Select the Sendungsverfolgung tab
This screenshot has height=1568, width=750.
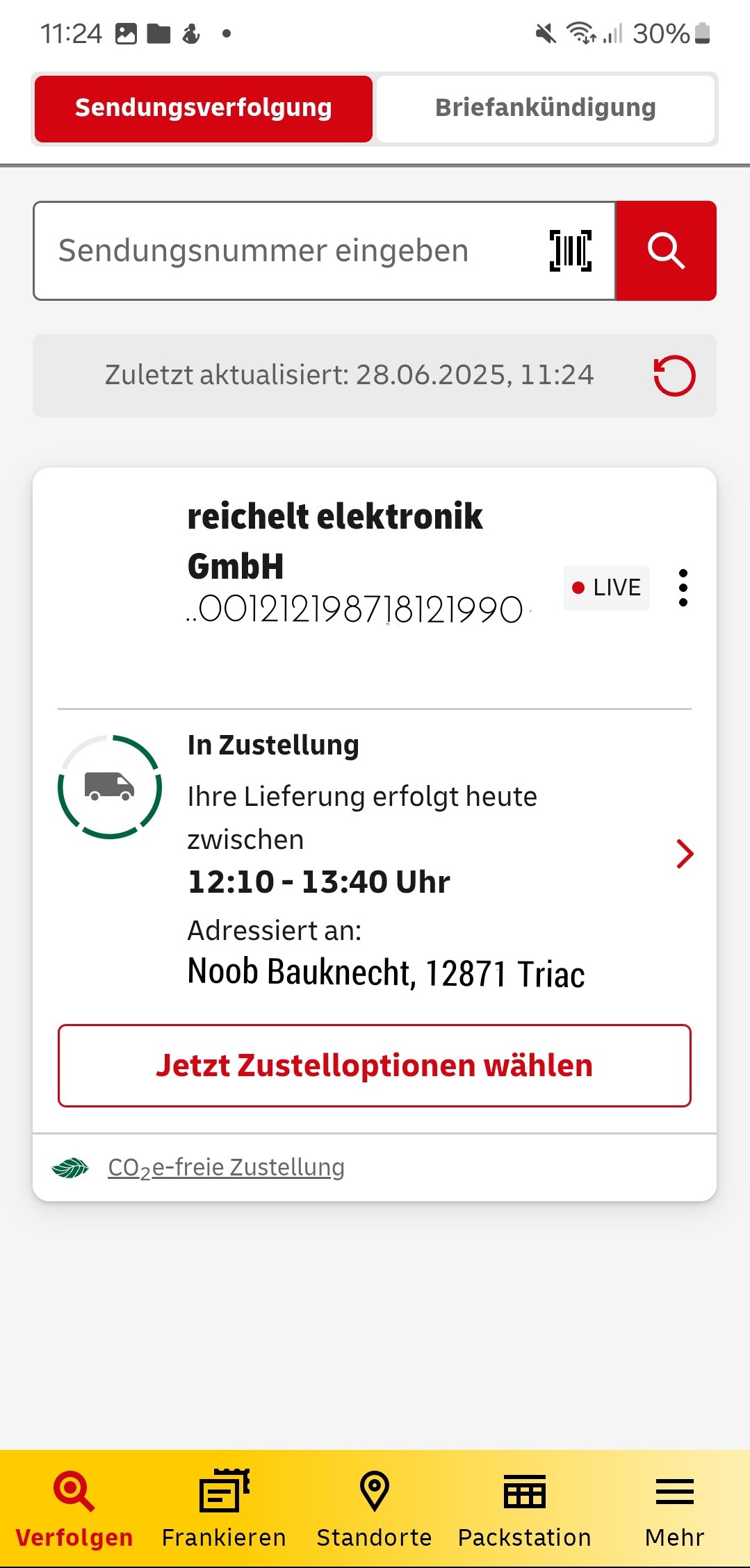[x=204, y=109]
